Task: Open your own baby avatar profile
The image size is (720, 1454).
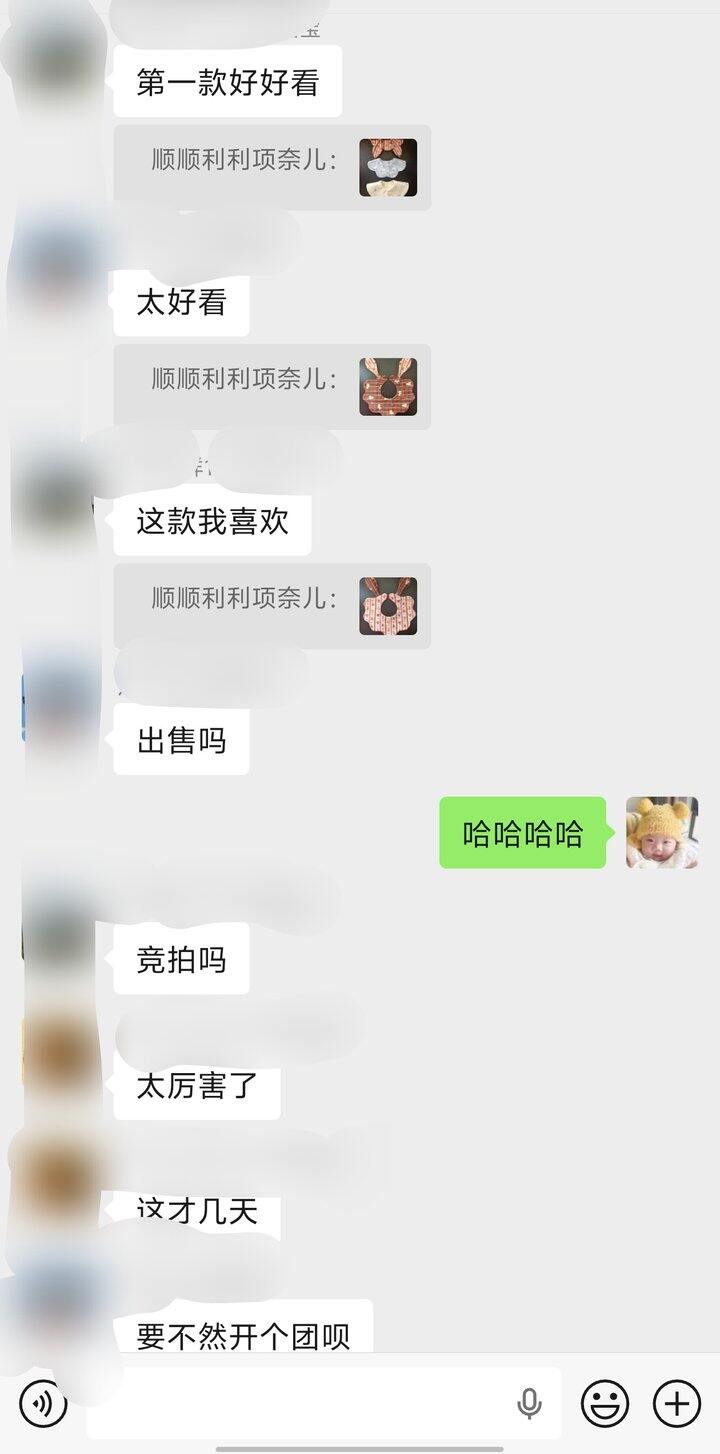Action: (x=662, y=832)
